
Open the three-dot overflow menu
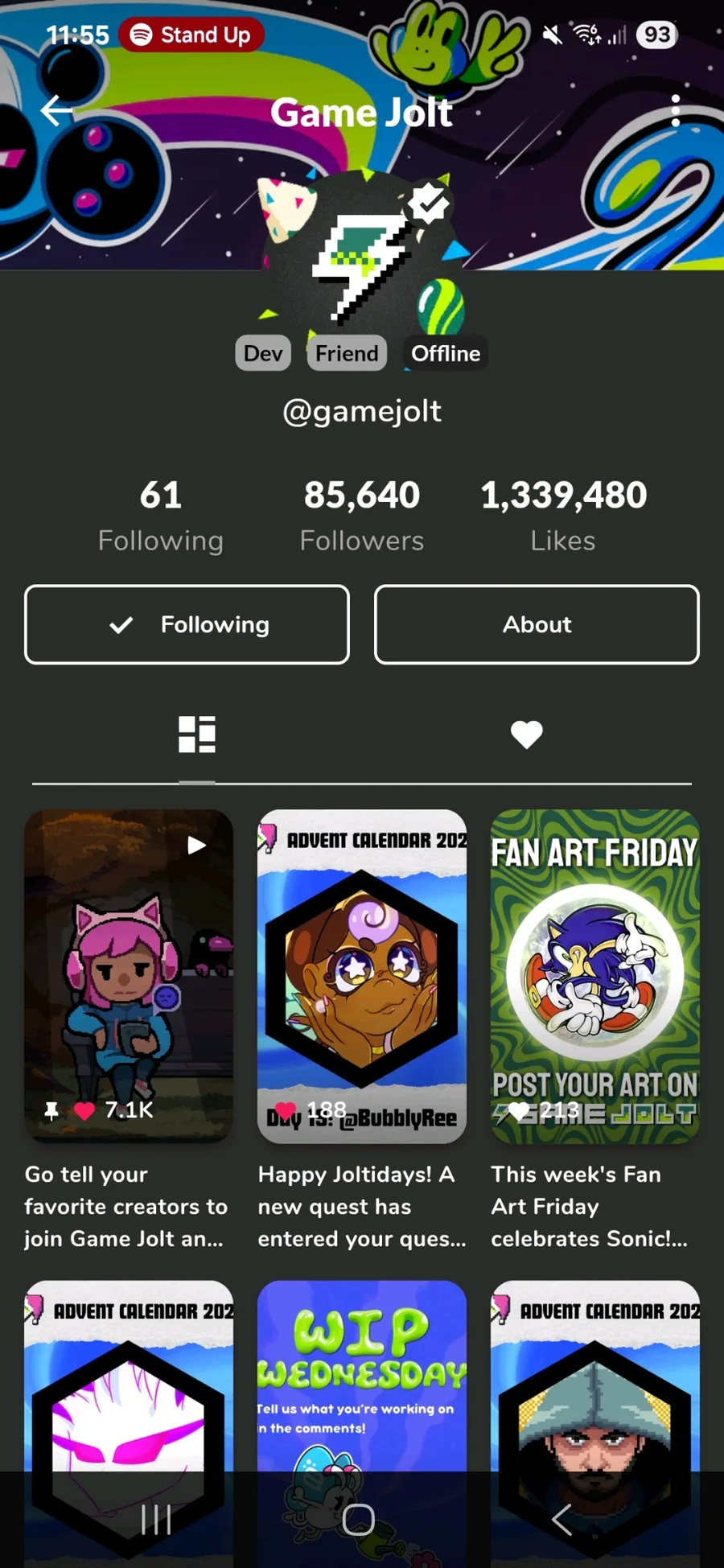point(676,111)
